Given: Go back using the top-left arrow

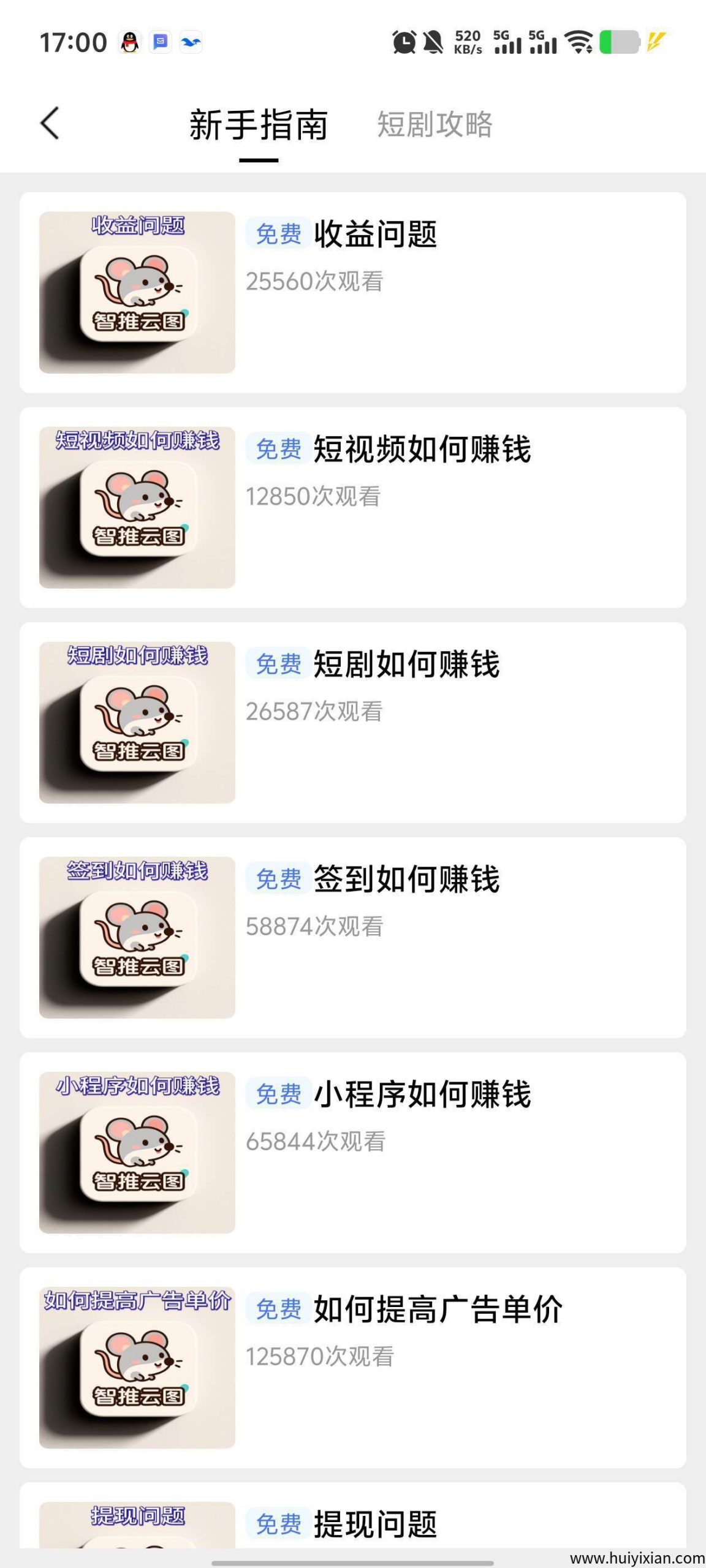Looking at the screenshot, I should [50, 123].
